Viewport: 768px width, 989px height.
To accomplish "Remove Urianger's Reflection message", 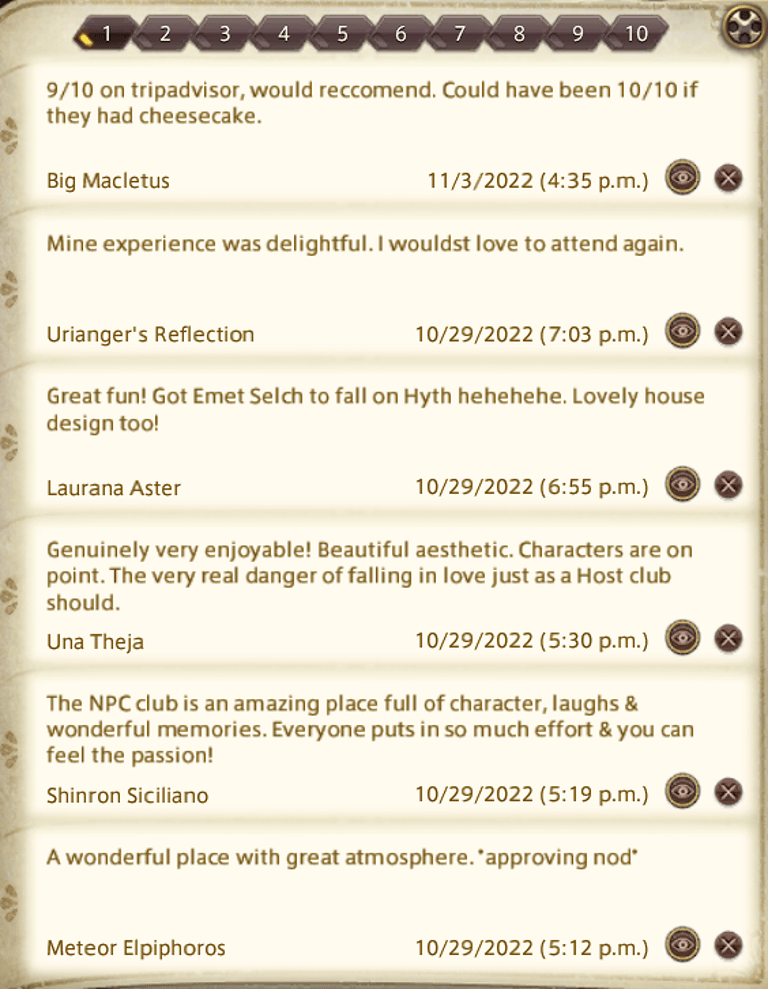I will click(x=730, y=331).
